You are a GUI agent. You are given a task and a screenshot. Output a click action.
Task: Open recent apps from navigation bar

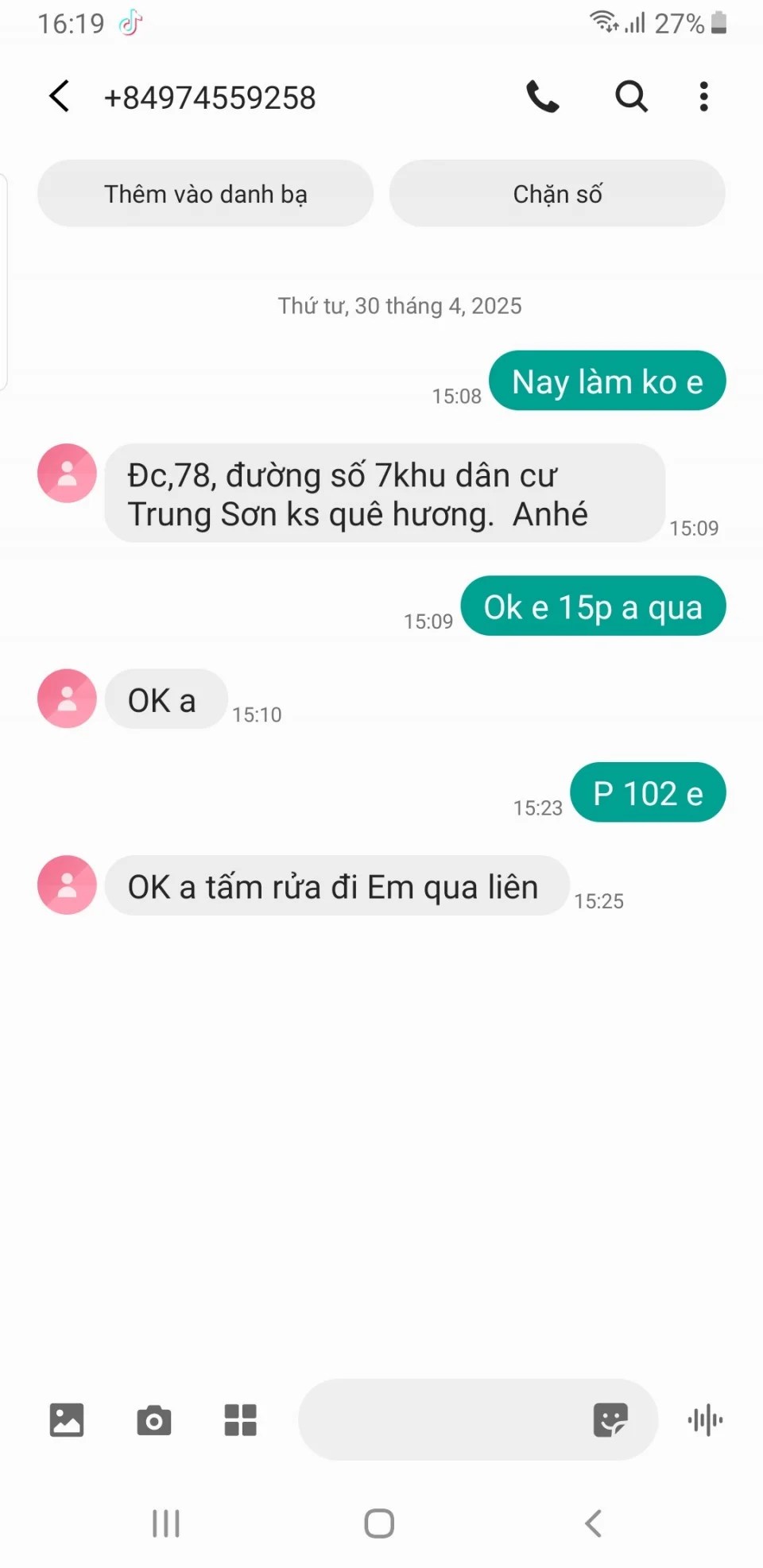166,1523
